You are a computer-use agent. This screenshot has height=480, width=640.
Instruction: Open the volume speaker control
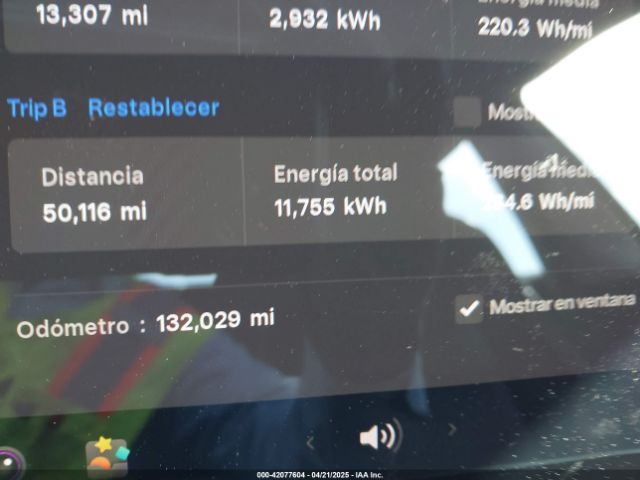pos(379,437)
